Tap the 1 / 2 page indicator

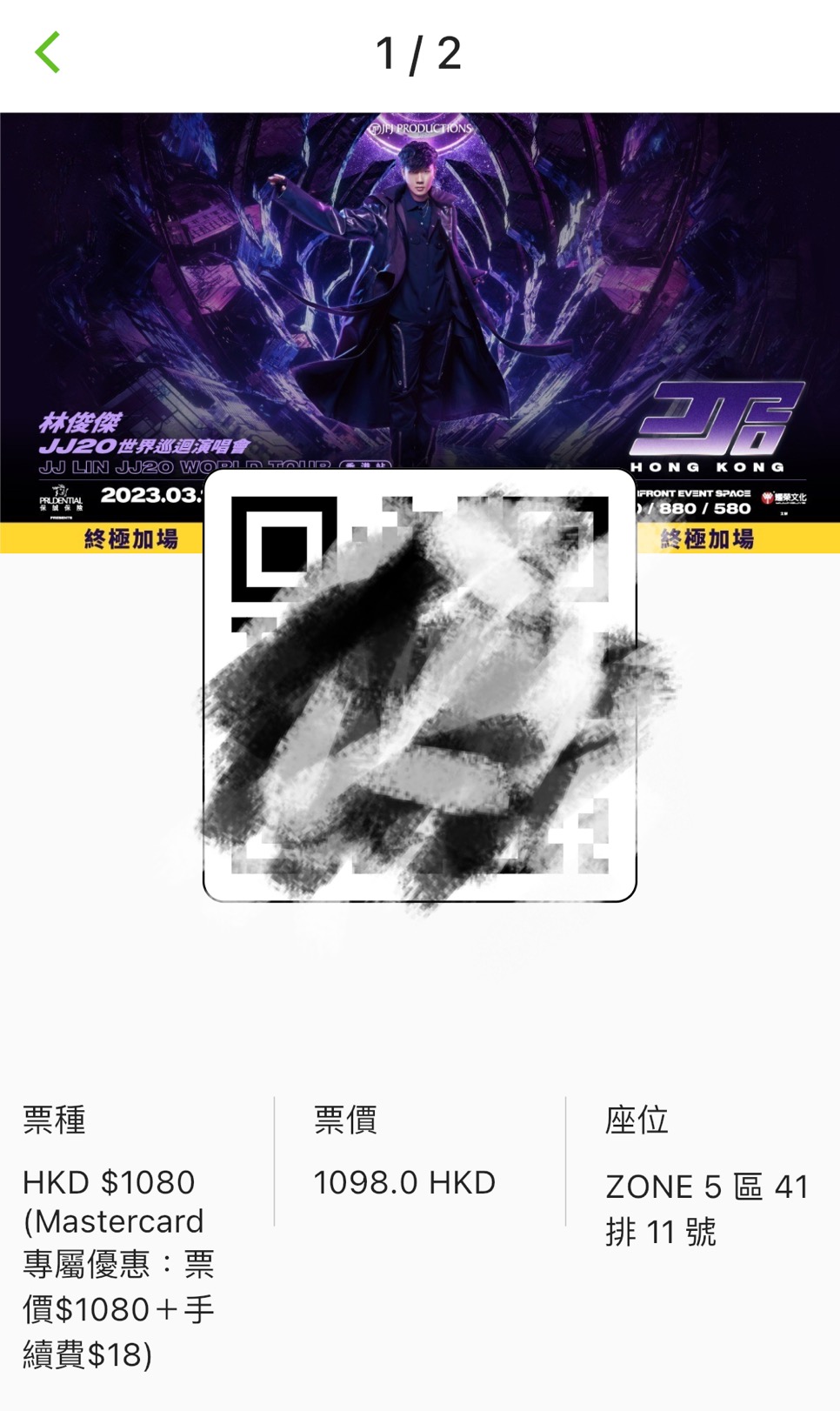pos(420,52)
